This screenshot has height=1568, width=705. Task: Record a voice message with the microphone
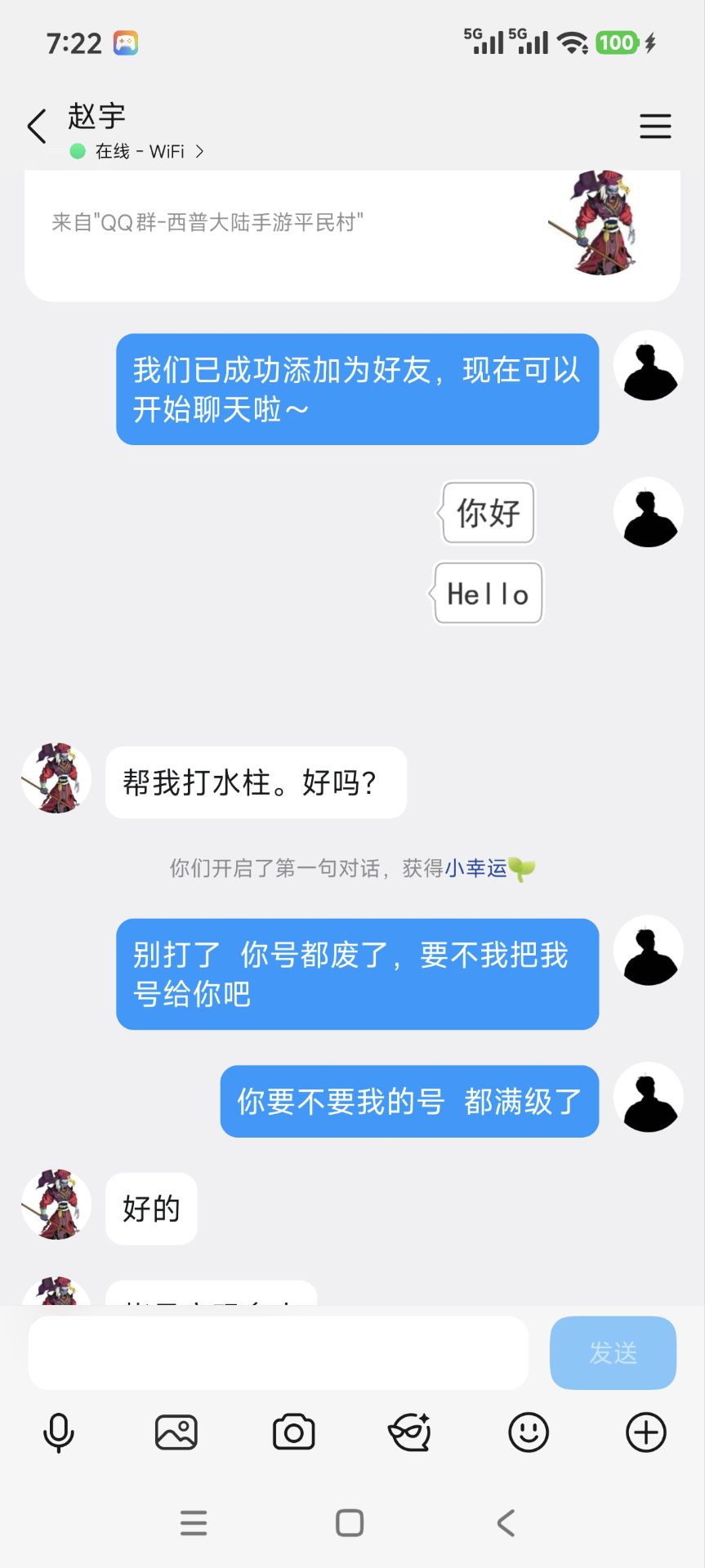[58, 1432]
